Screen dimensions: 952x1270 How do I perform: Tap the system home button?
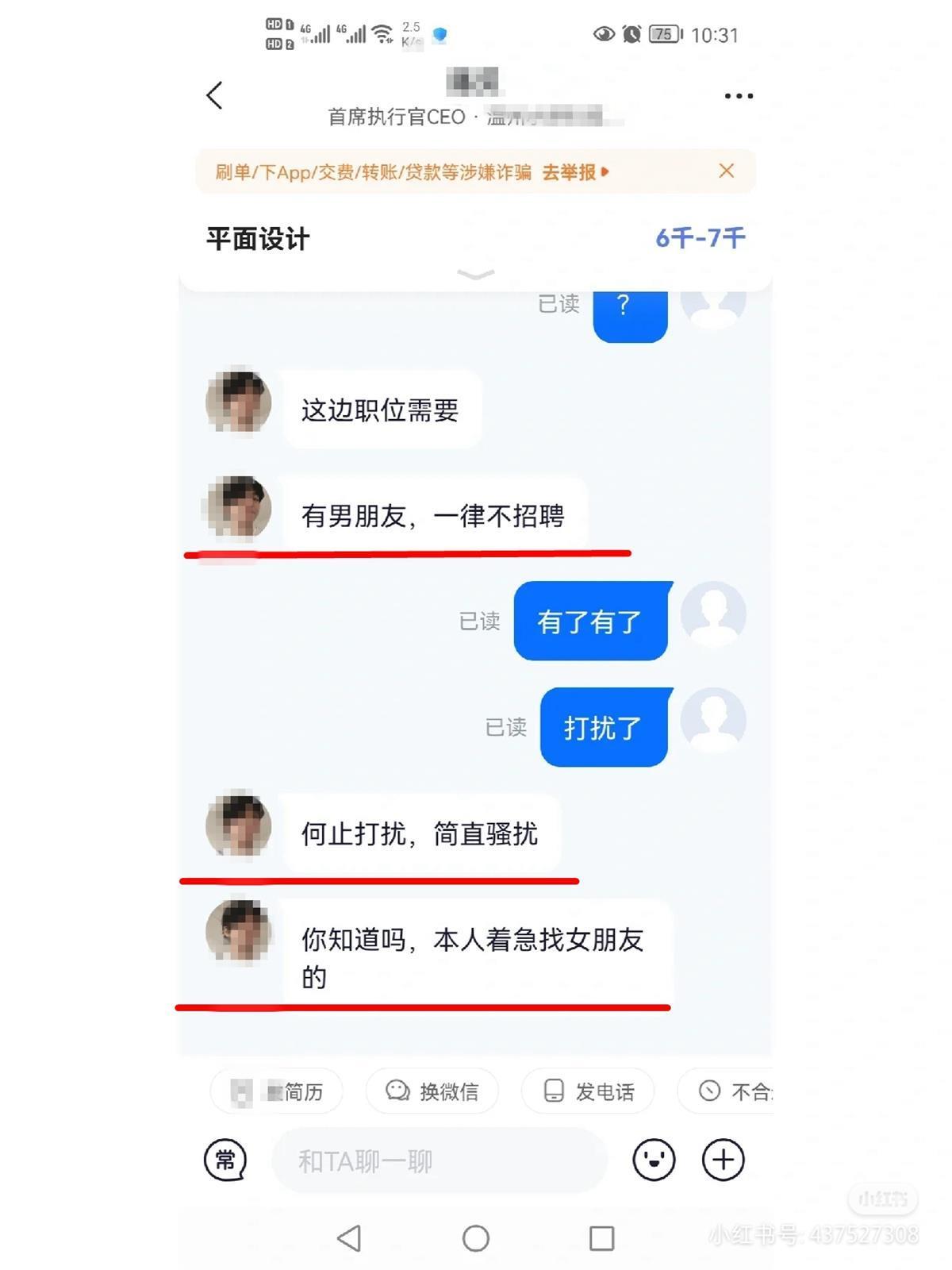pos(476,1237)
